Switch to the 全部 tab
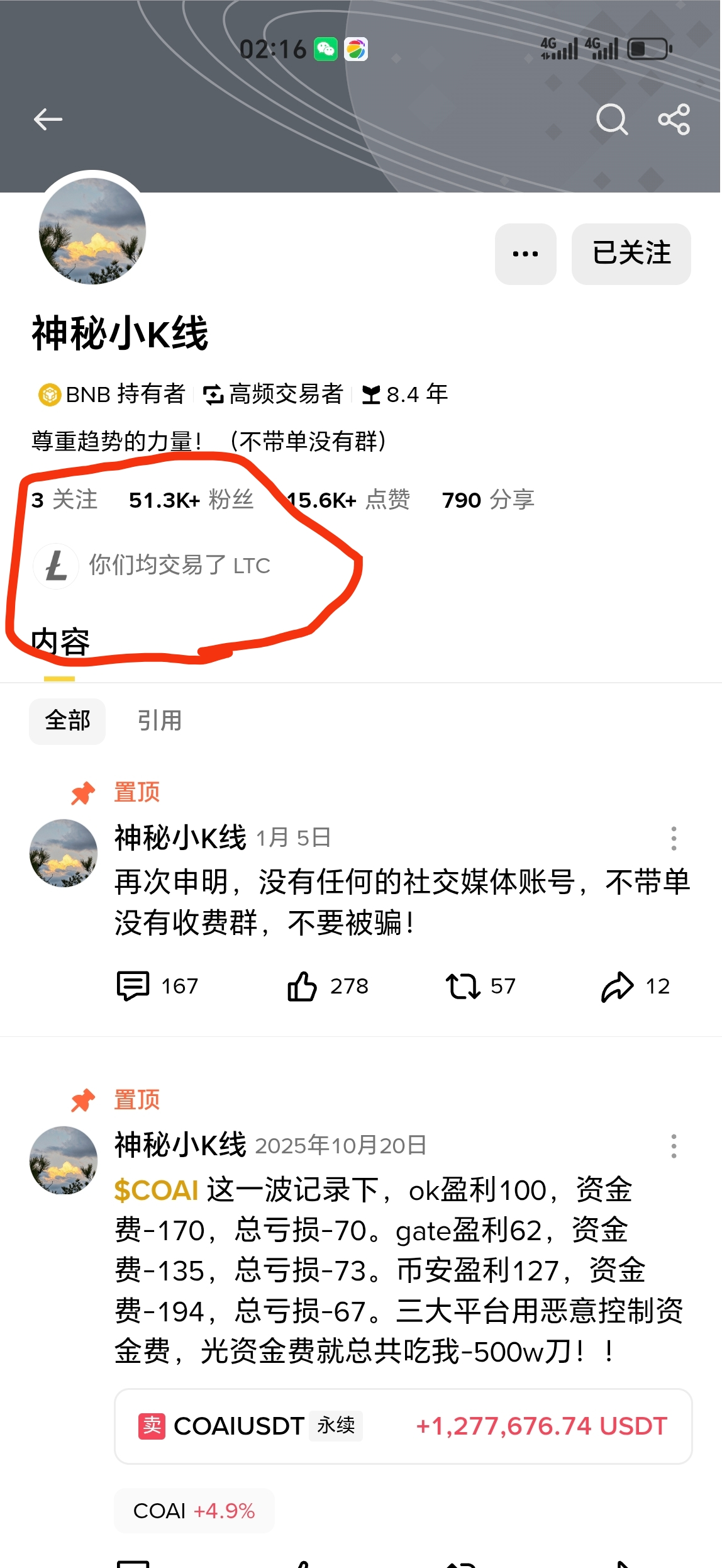Viewport: 722px width, 1568px height. pos(67,721)
